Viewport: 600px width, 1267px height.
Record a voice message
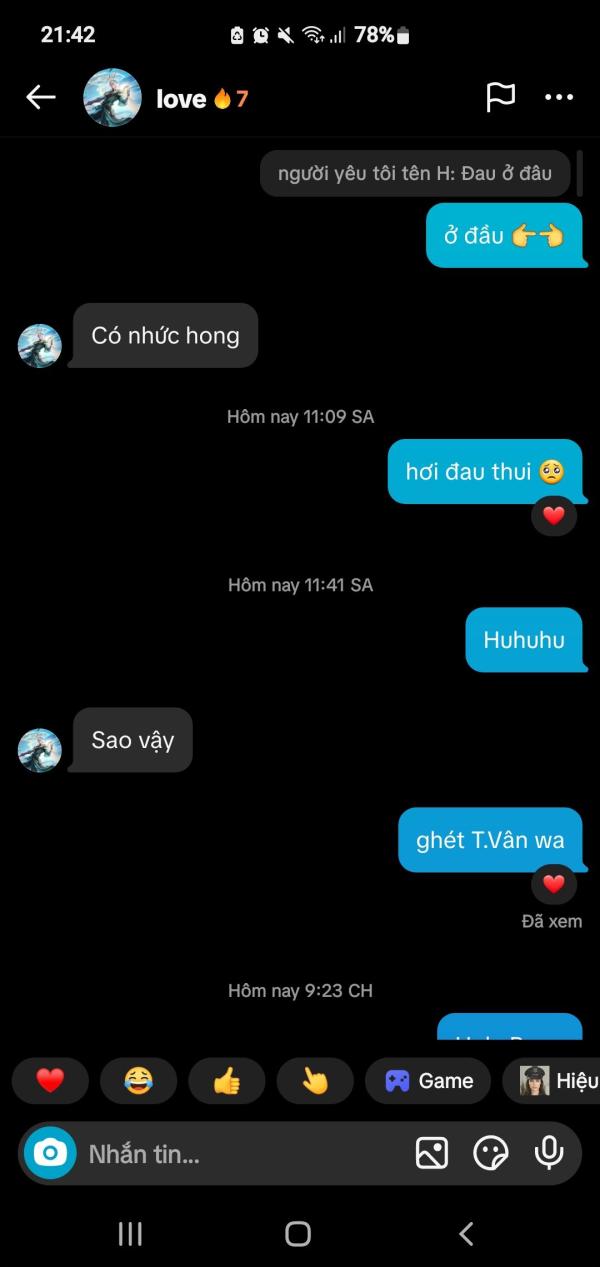point(548,1154)
